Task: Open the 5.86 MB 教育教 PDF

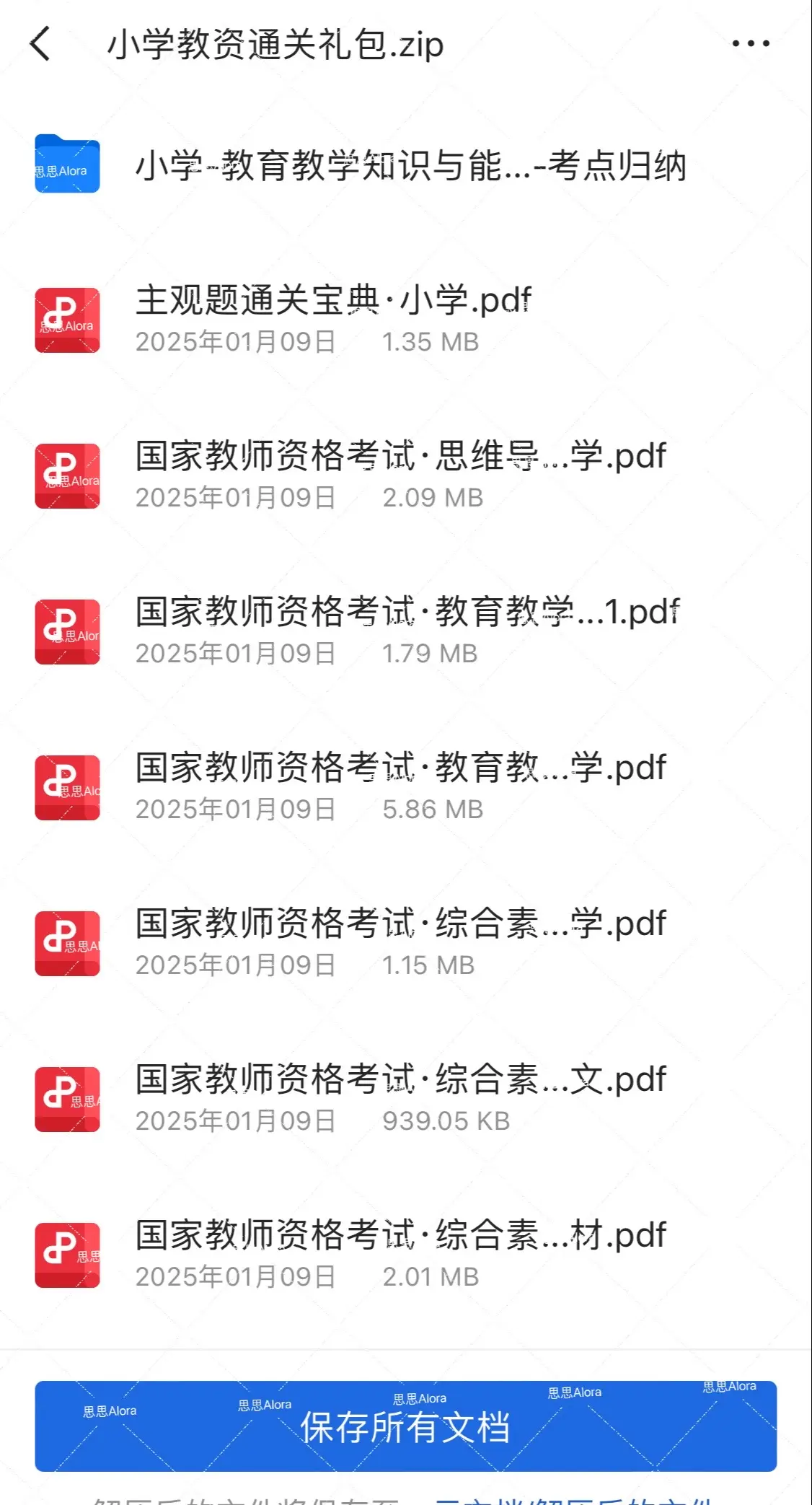Action: click(406, 787)
